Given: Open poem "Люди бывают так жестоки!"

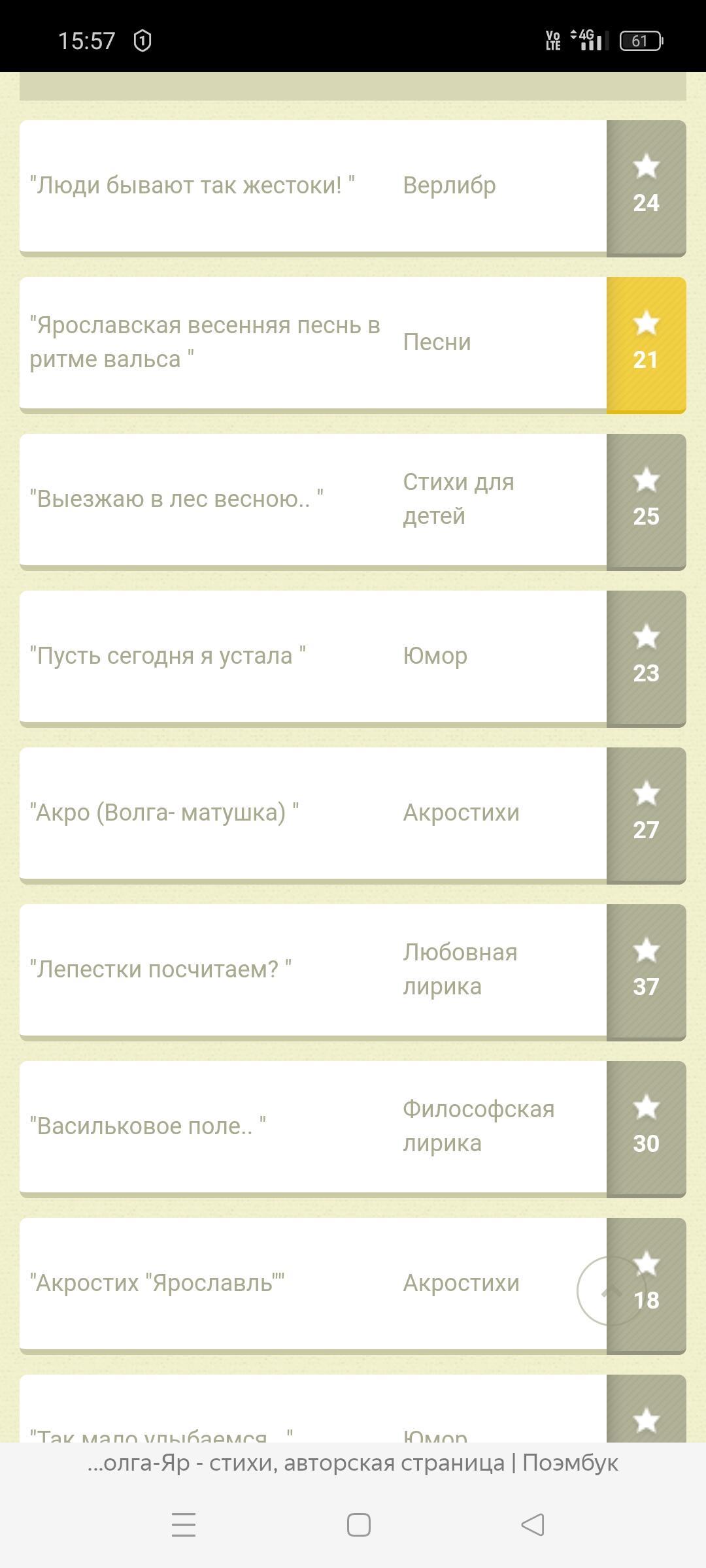Looking at the screenshot, I should [x=192, y=186].
